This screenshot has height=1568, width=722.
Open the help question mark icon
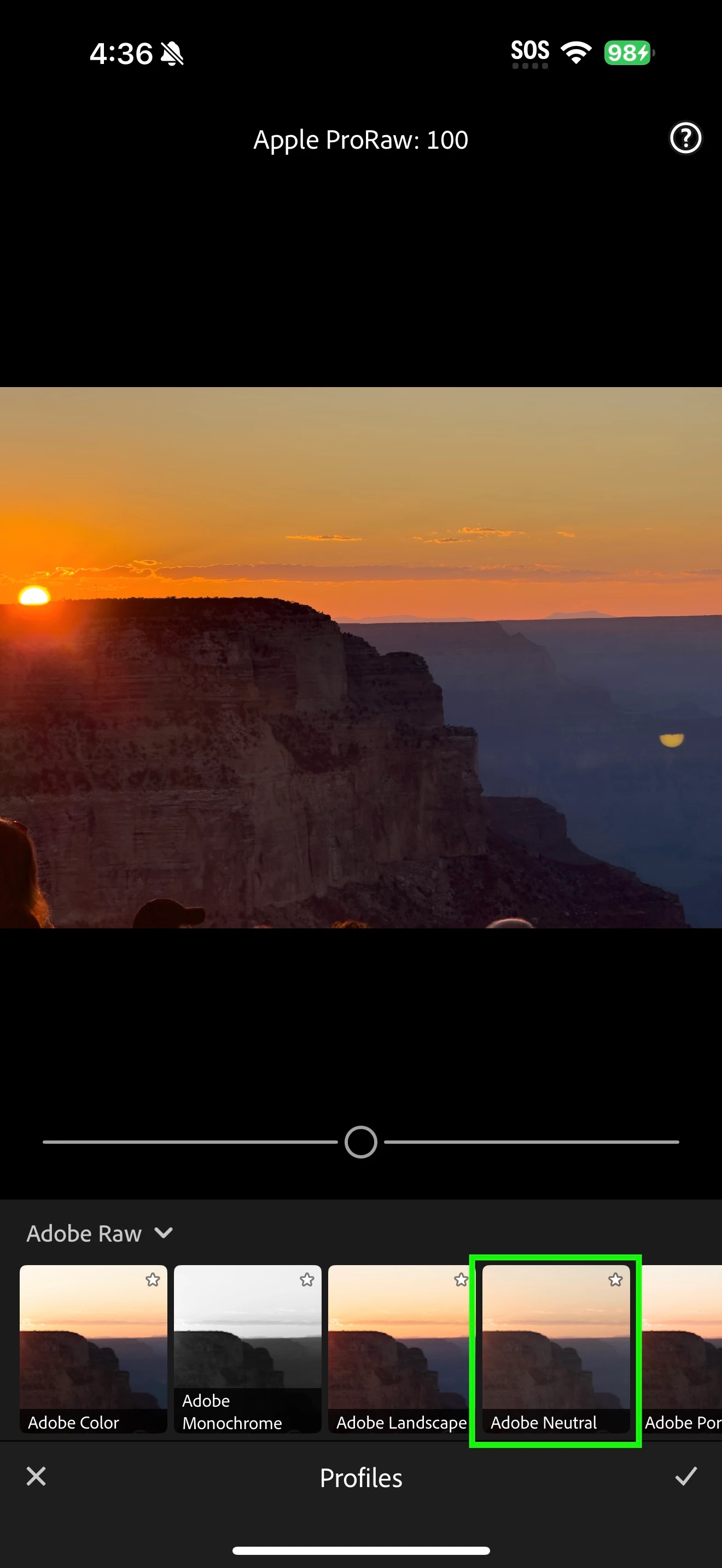[685, 139]
